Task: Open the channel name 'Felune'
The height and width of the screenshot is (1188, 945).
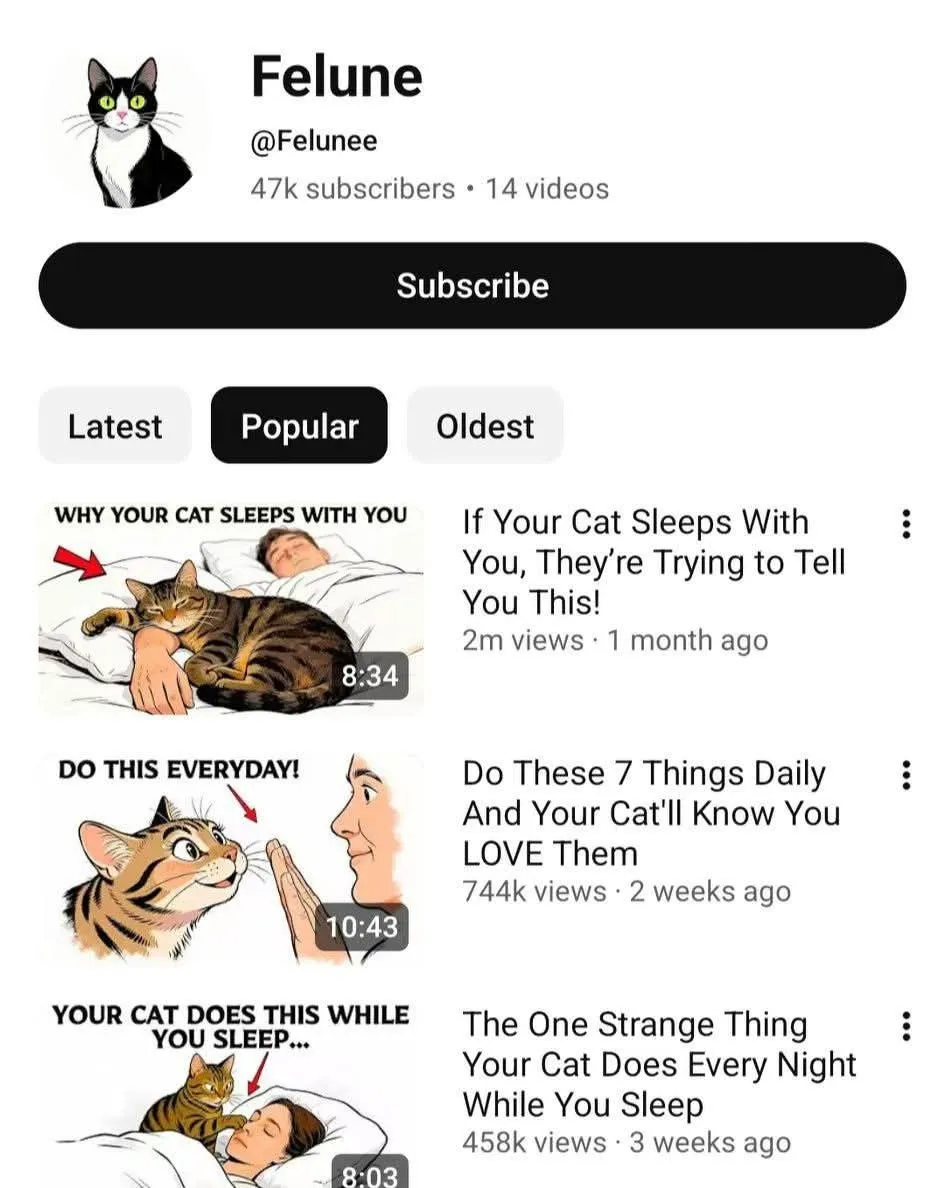Action: (336, 75)
